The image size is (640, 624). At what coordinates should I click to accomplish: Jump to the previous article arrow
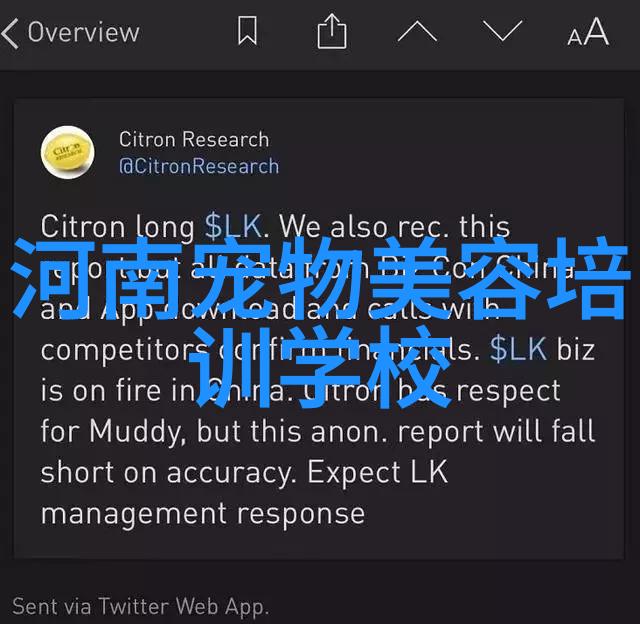click(x=417, y=33)
